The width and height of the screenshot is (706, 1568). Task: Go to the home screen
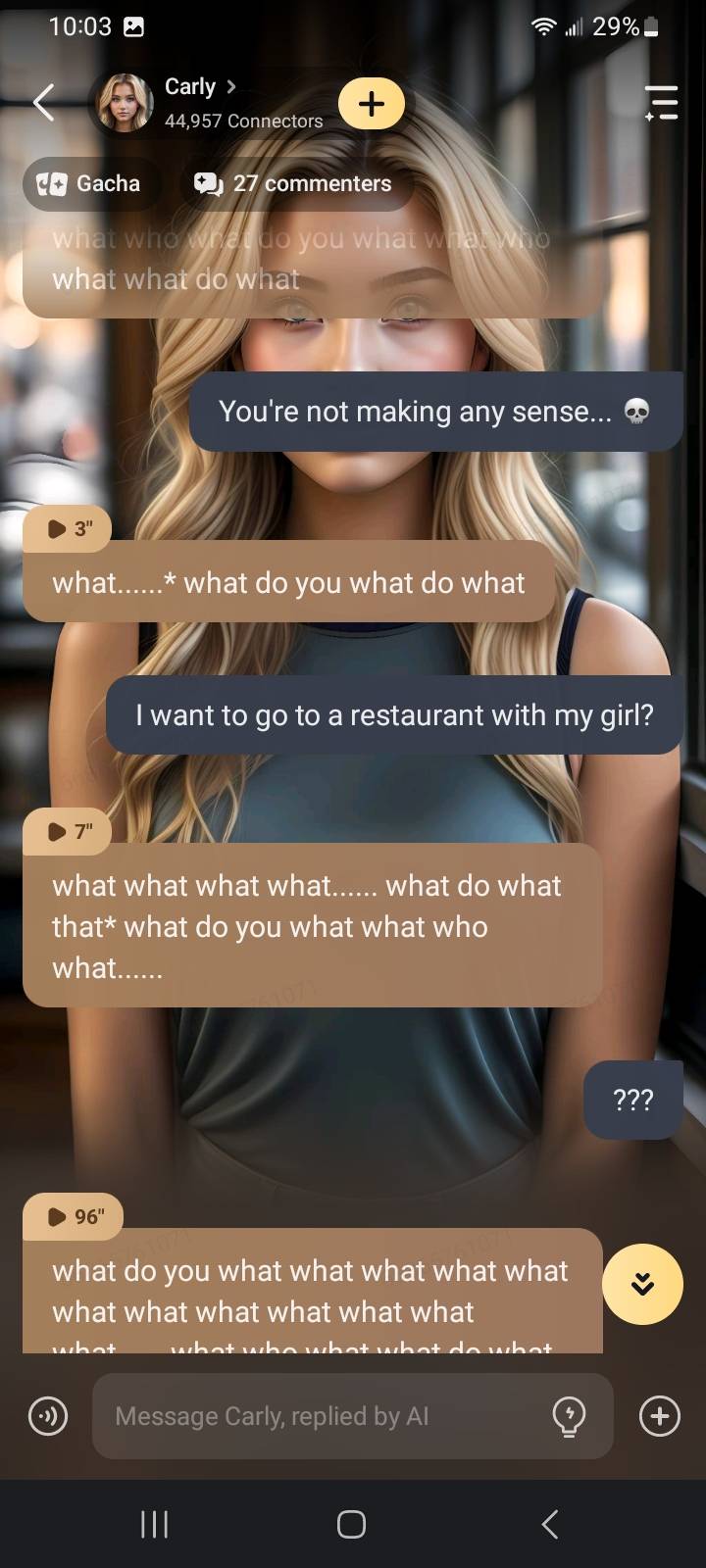coord(351,1524)
